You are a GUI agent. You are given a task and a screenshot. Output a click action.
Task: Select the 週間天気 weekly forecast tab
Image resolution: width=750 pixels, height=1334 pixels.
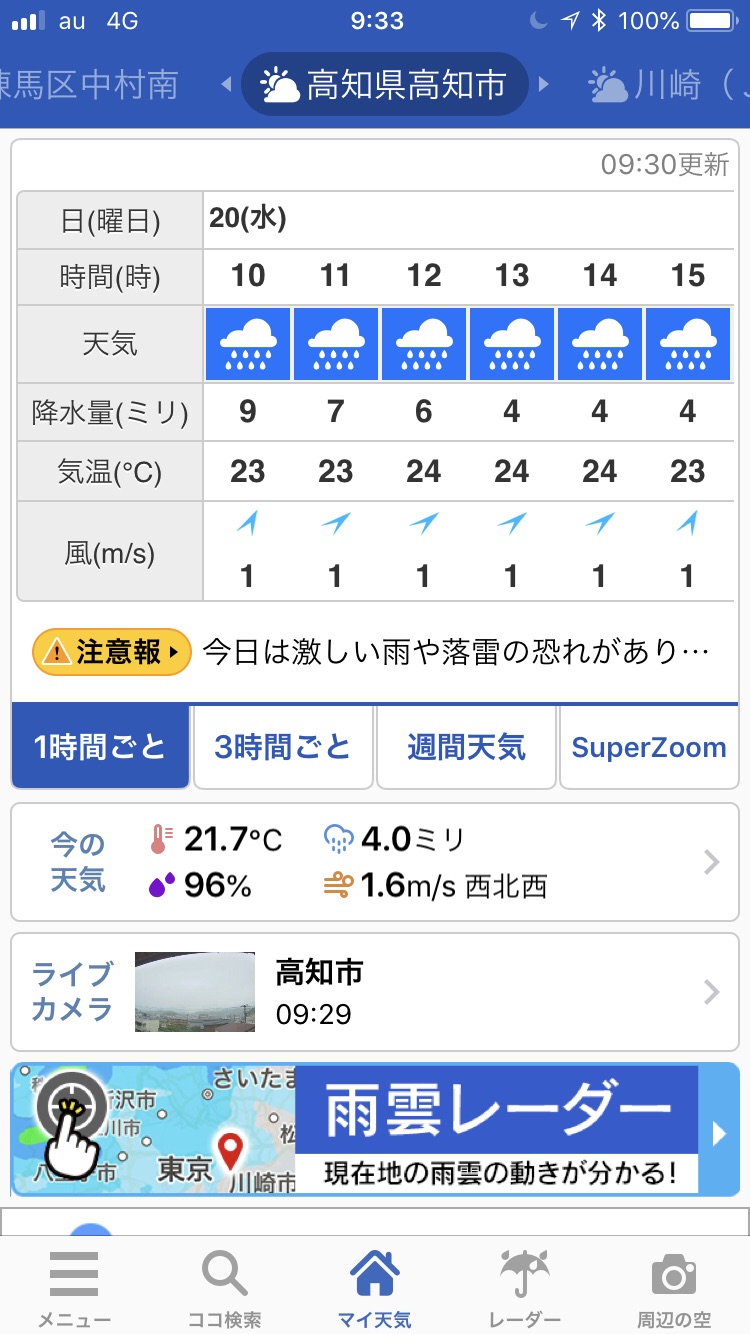pos(466,747)
